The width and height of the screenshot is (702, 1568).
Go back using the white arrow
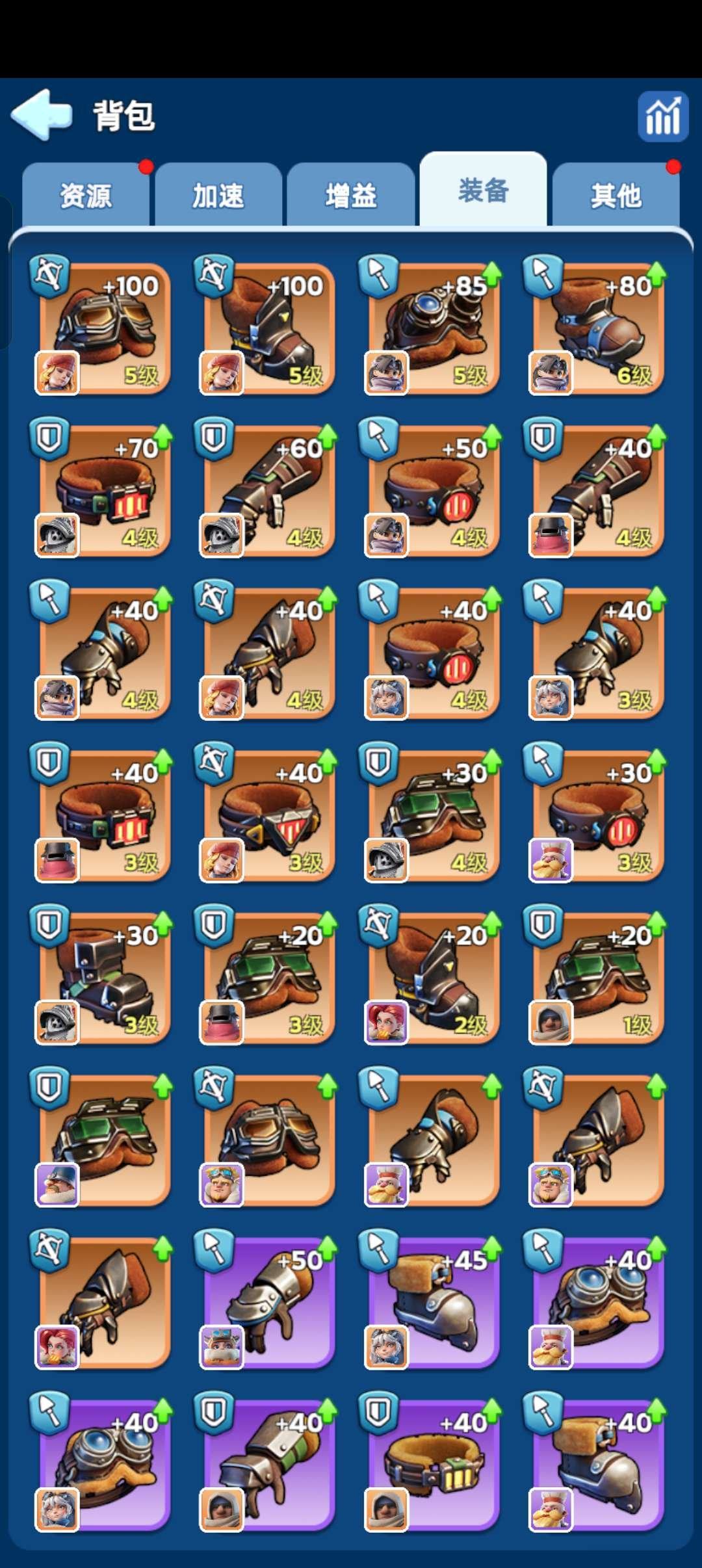coord(42,115)
